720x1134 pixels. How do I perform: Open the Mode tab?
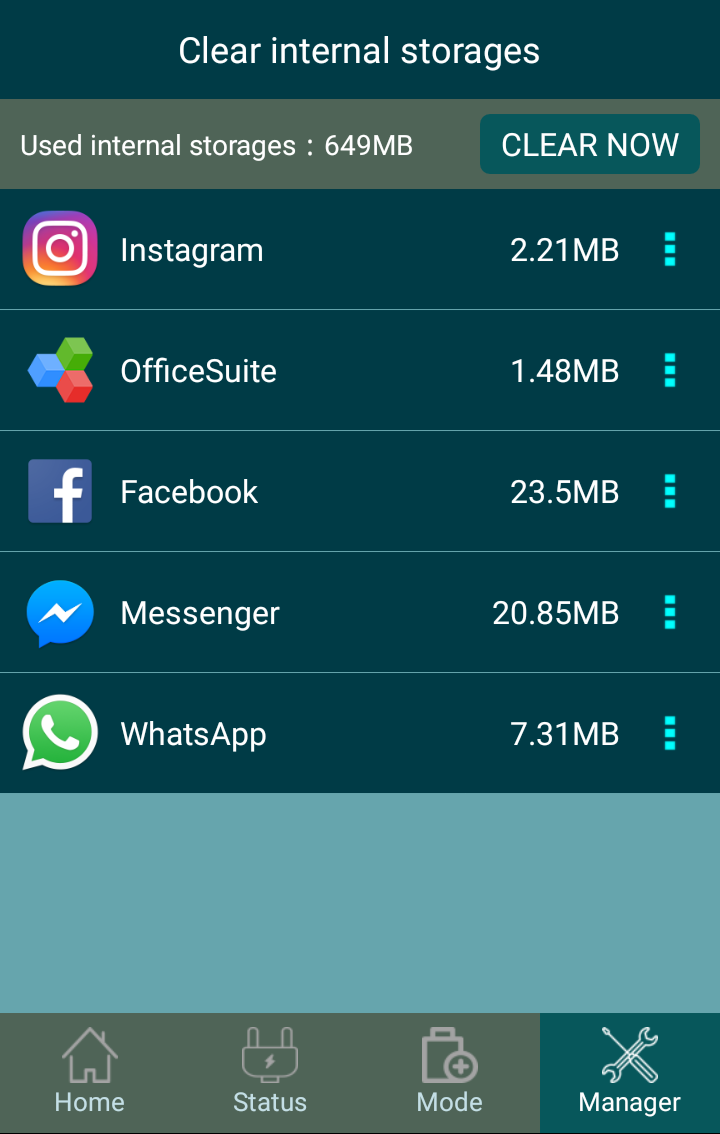tap(450, 1072)
